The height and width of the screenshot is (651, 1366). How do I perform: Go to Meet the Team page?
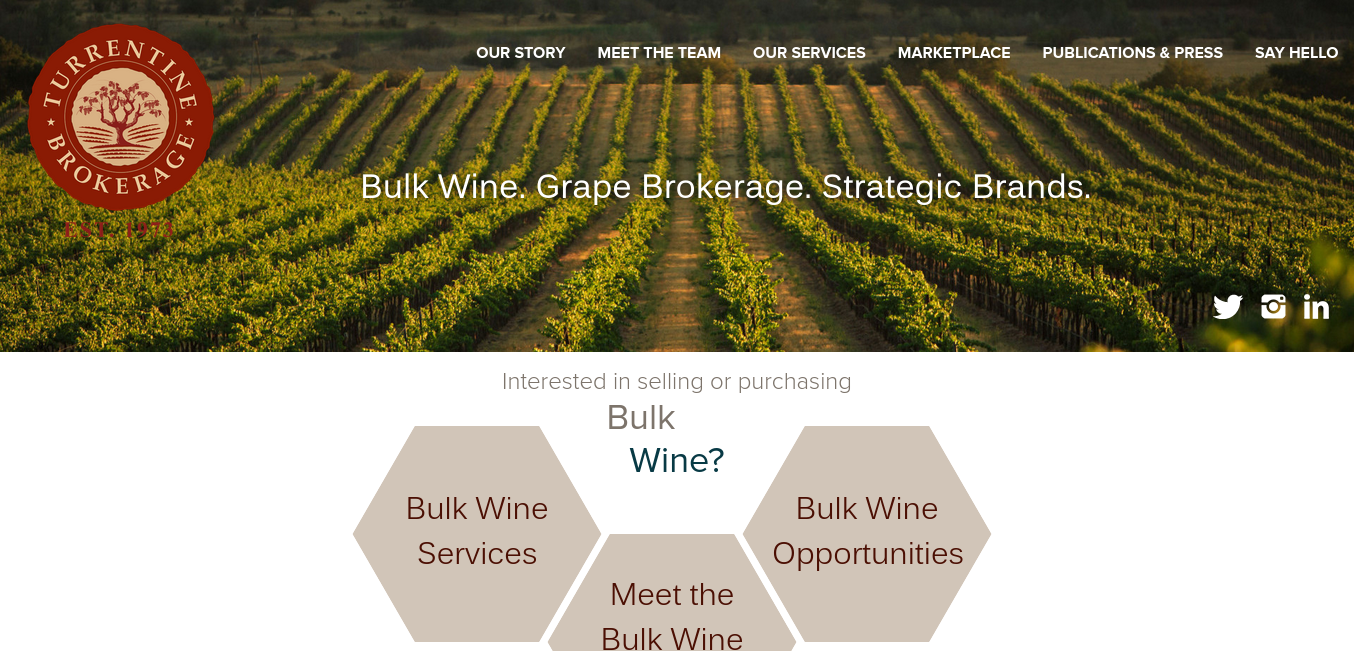659,53
